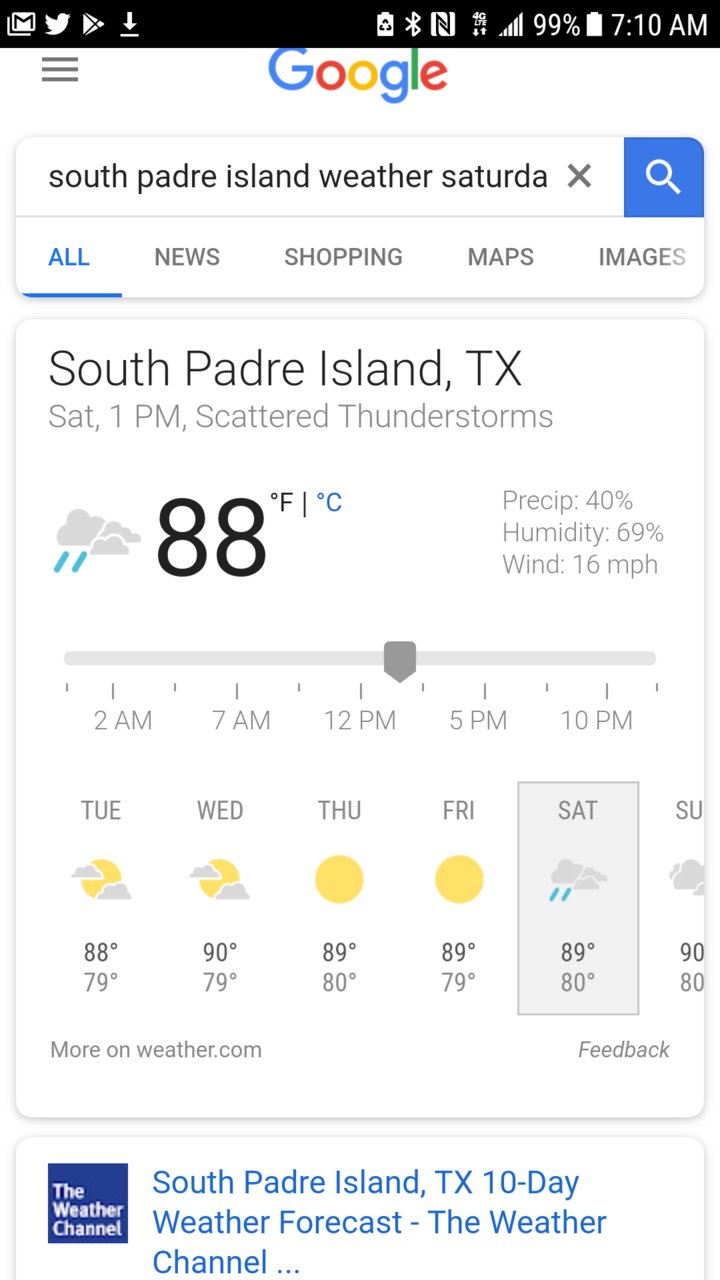The image size is (720, 1280).
Task: Open the 10-Day Weather Channel forecast result
Action: coord(379,1222)
